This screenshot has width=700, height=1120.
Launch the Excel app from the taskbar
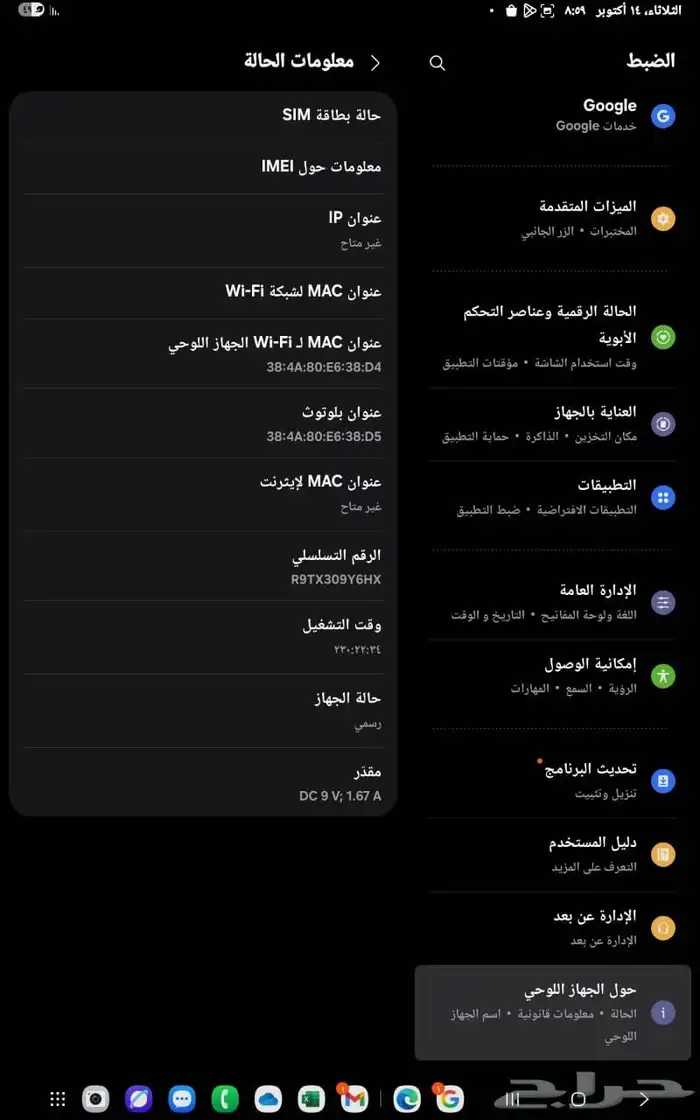[310, 1098]
